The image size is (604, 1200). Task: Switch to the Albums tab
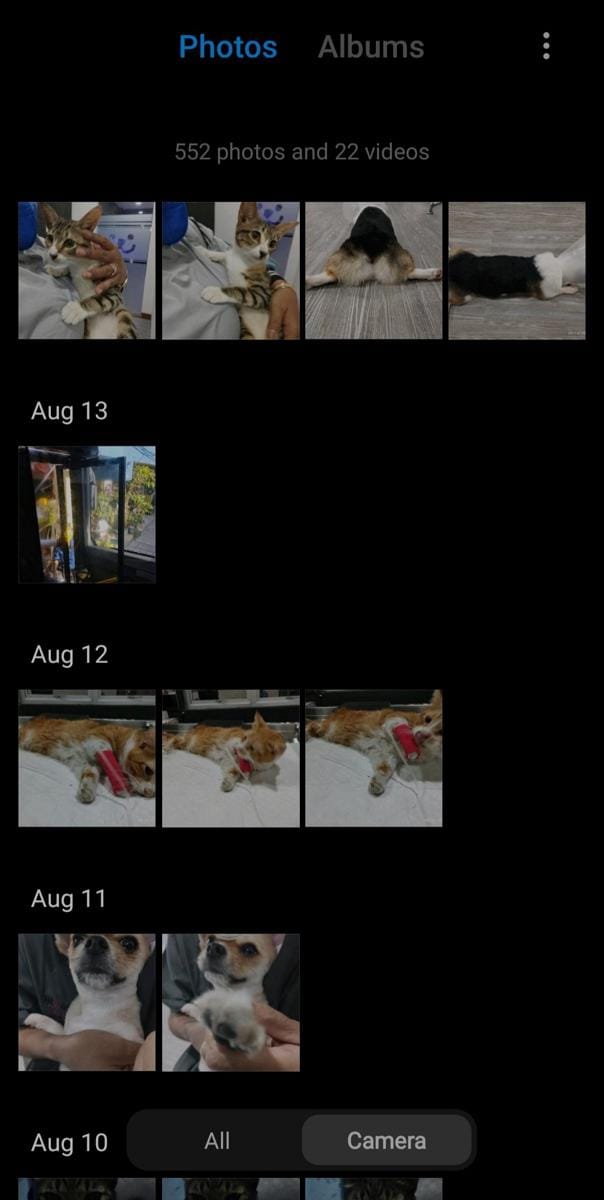tap(371, 47)
